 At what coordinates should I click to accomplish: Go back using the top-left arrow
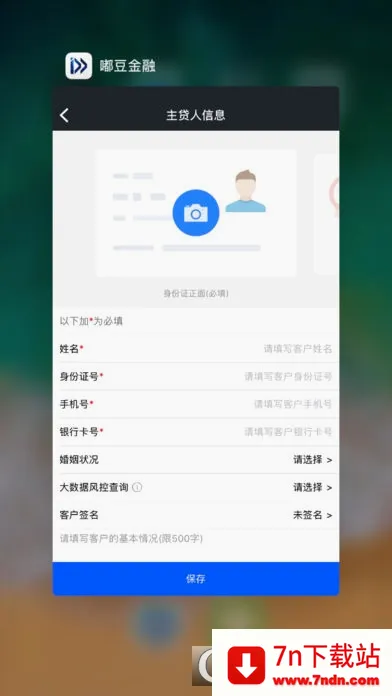(x=64, y=115)
